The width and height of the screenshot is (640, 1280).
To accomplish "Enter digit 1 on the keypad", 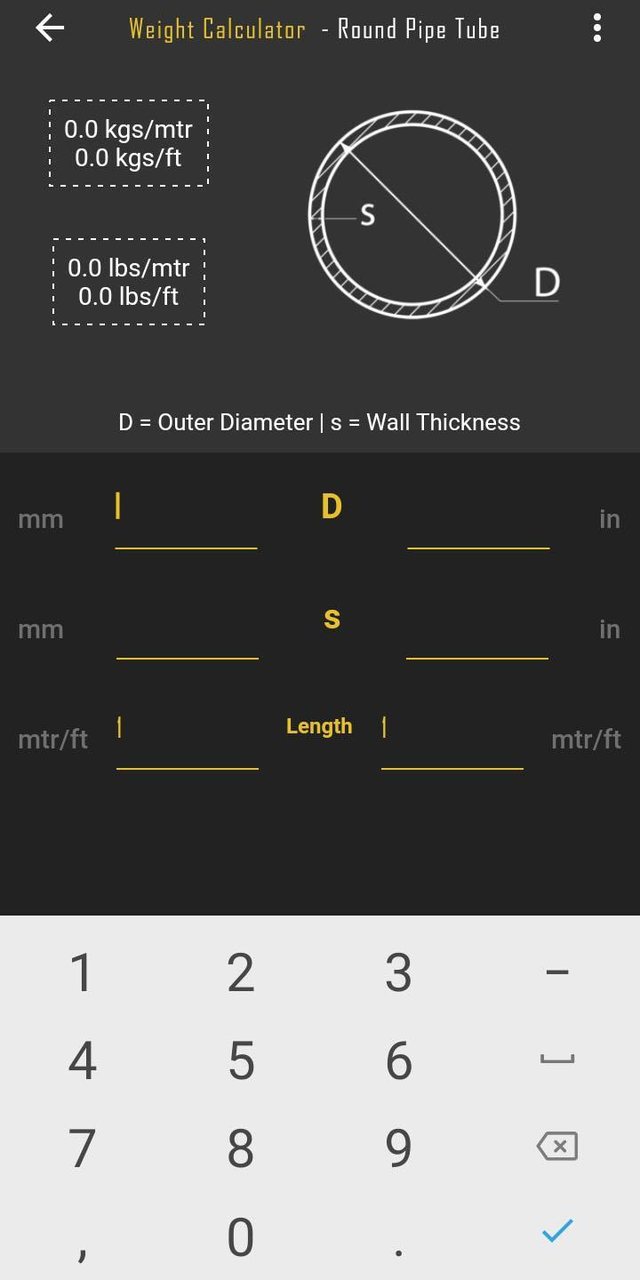I will [82, 972].
